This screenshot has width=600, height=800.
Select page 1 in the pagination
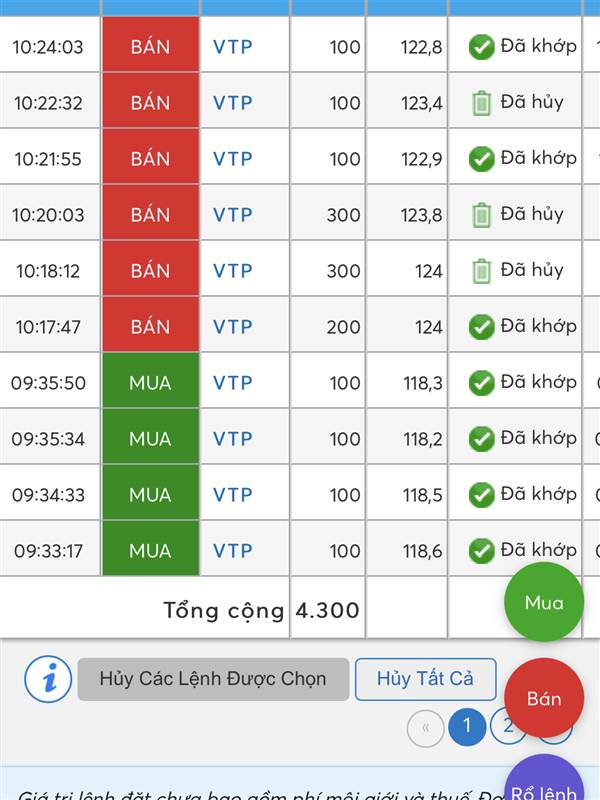click(467, 727)
